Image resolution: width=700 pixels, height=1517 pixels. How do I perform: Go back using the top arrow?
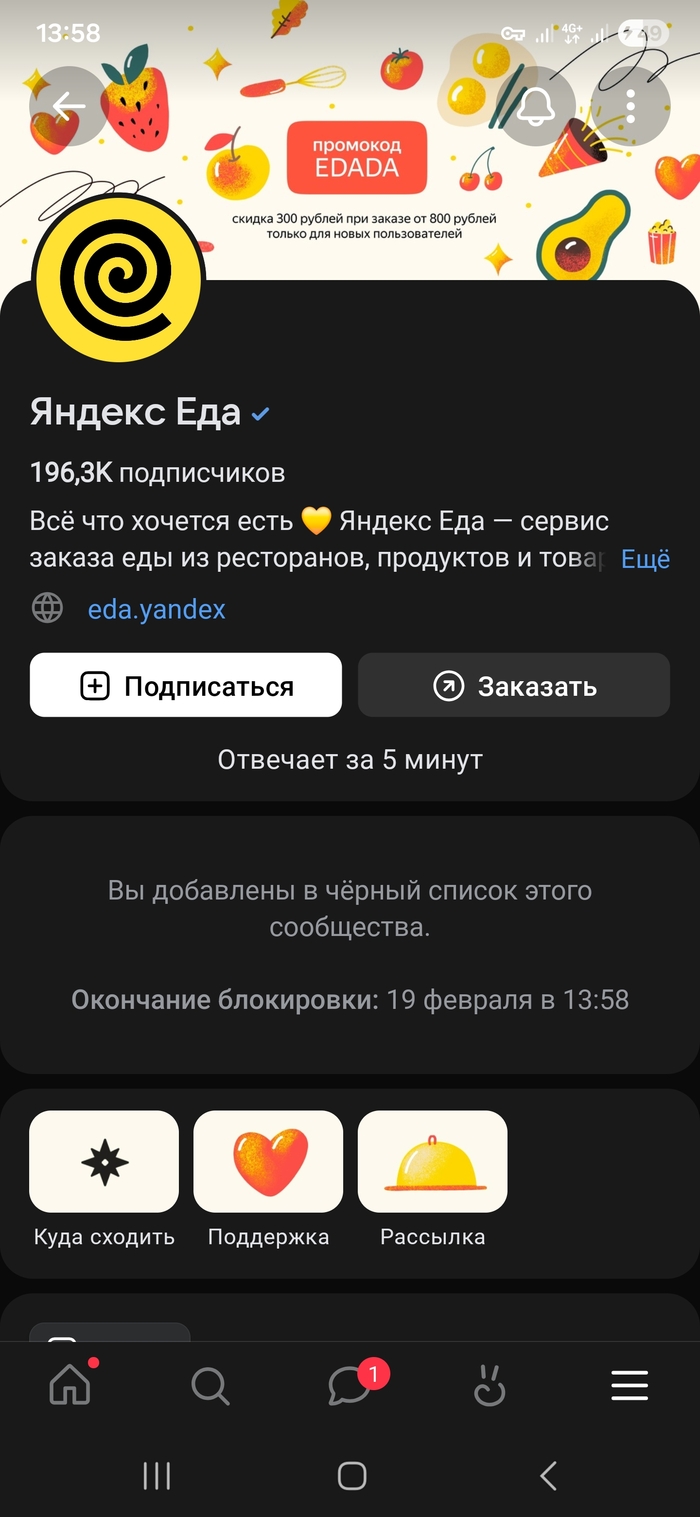[x=68, y=107]
